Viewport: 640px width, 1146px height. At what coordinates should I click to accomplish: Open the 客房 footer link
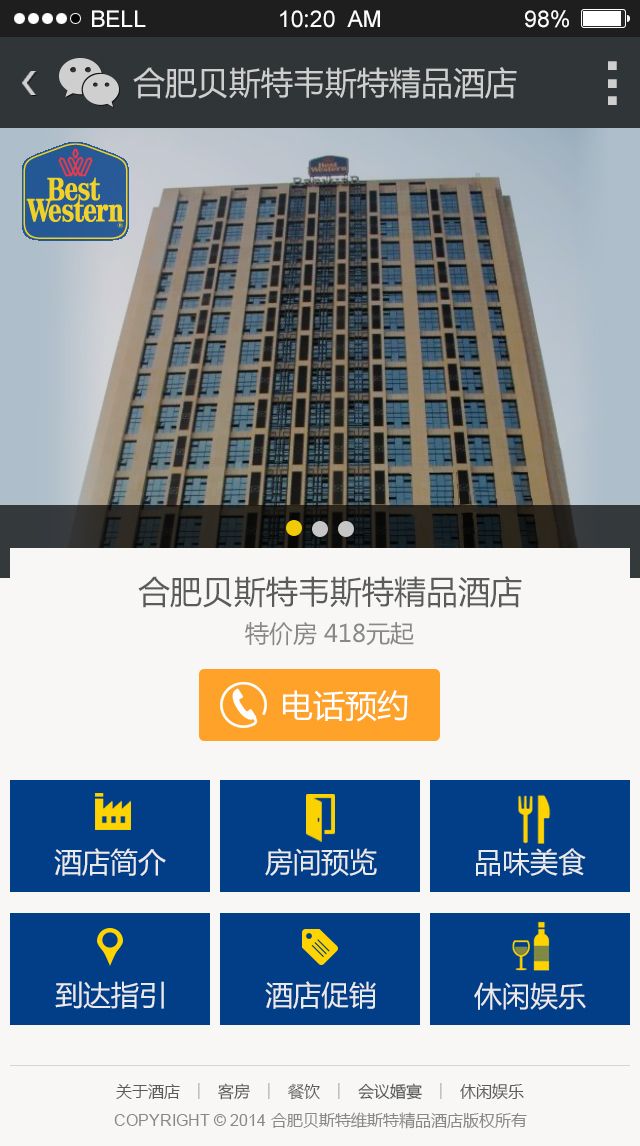tap(233, 1091)
